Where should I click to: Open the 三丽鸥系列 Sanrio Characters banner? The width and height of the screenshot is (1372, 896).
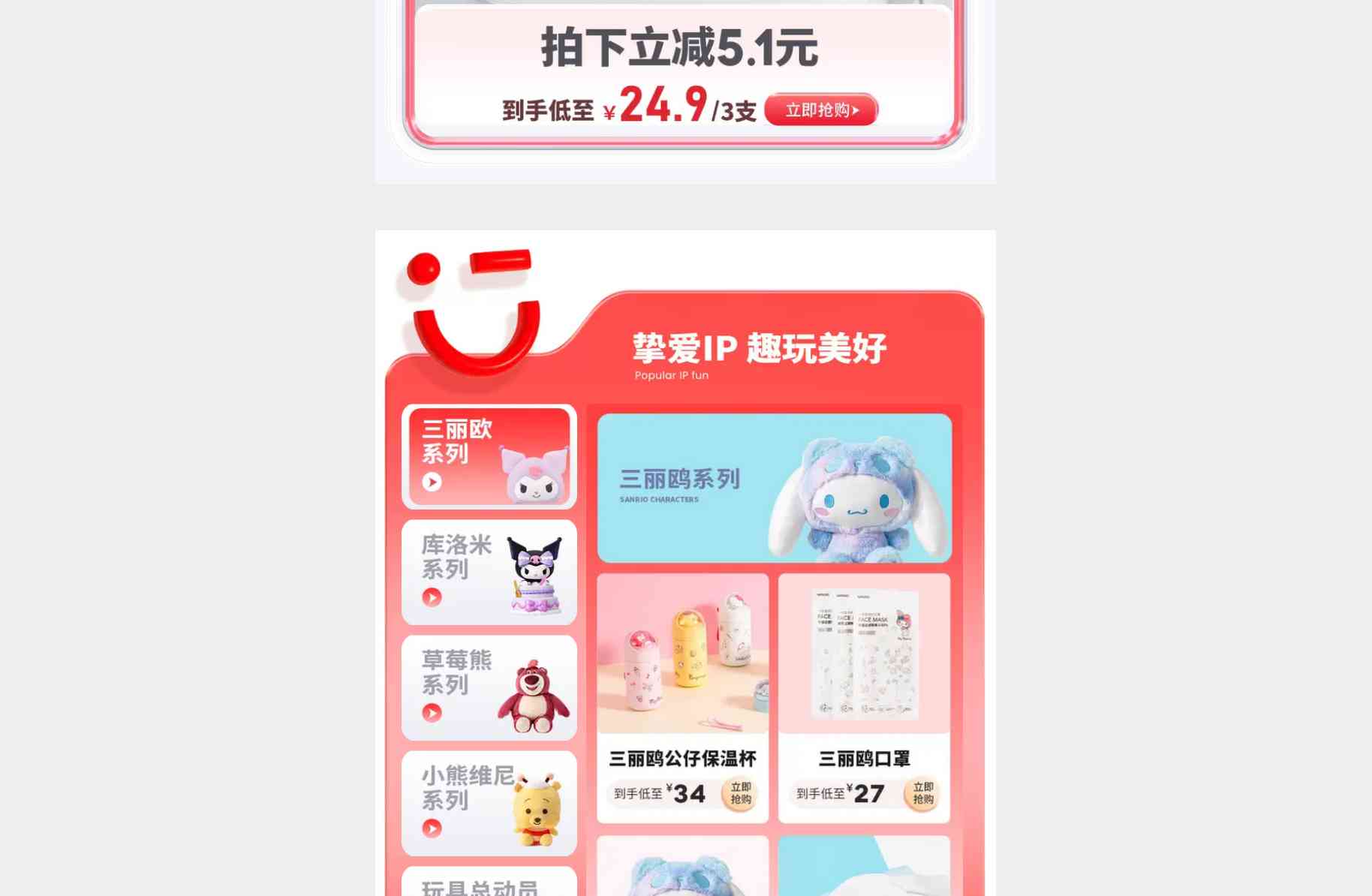coord(774,488)
